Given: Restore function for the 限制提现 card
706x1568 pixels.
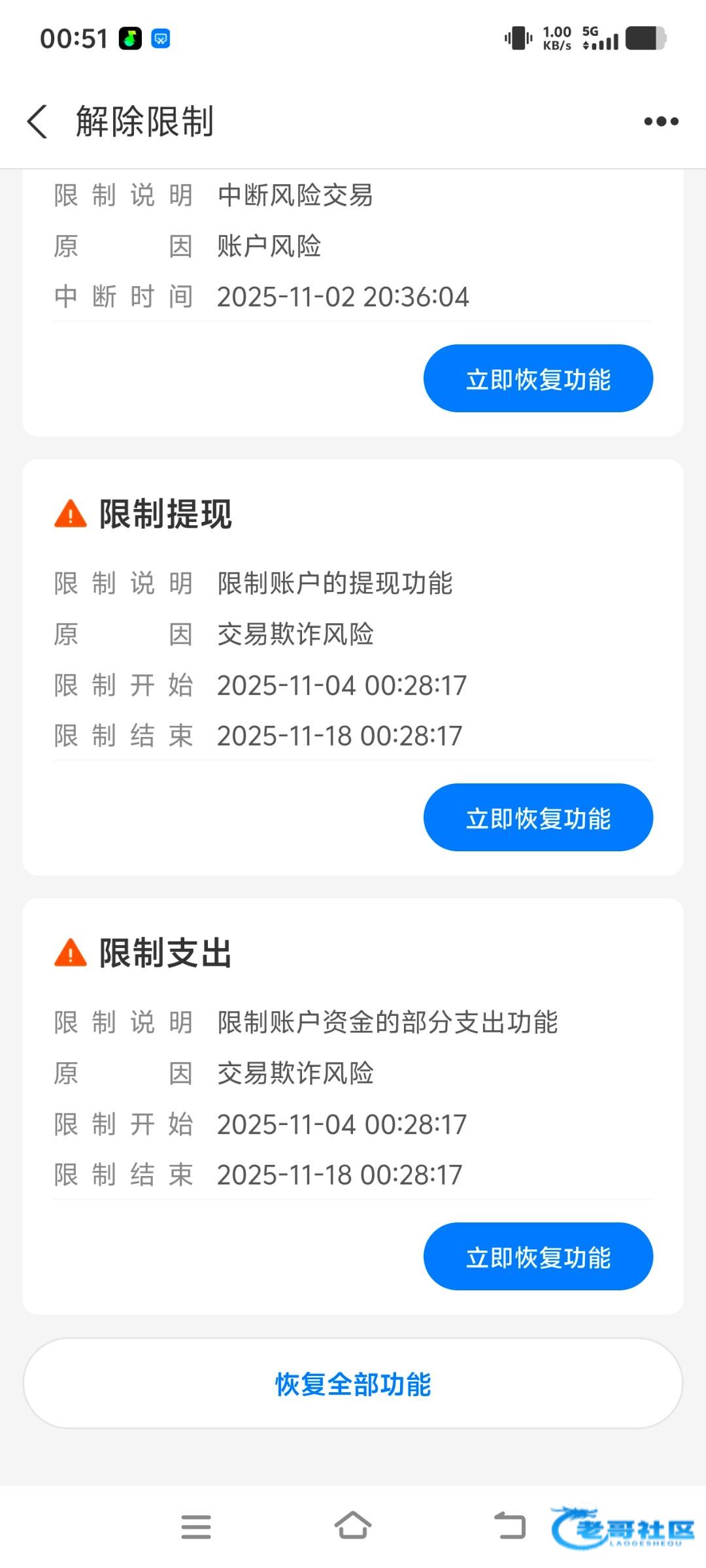Looking at the screenshot, I should 538,818.
